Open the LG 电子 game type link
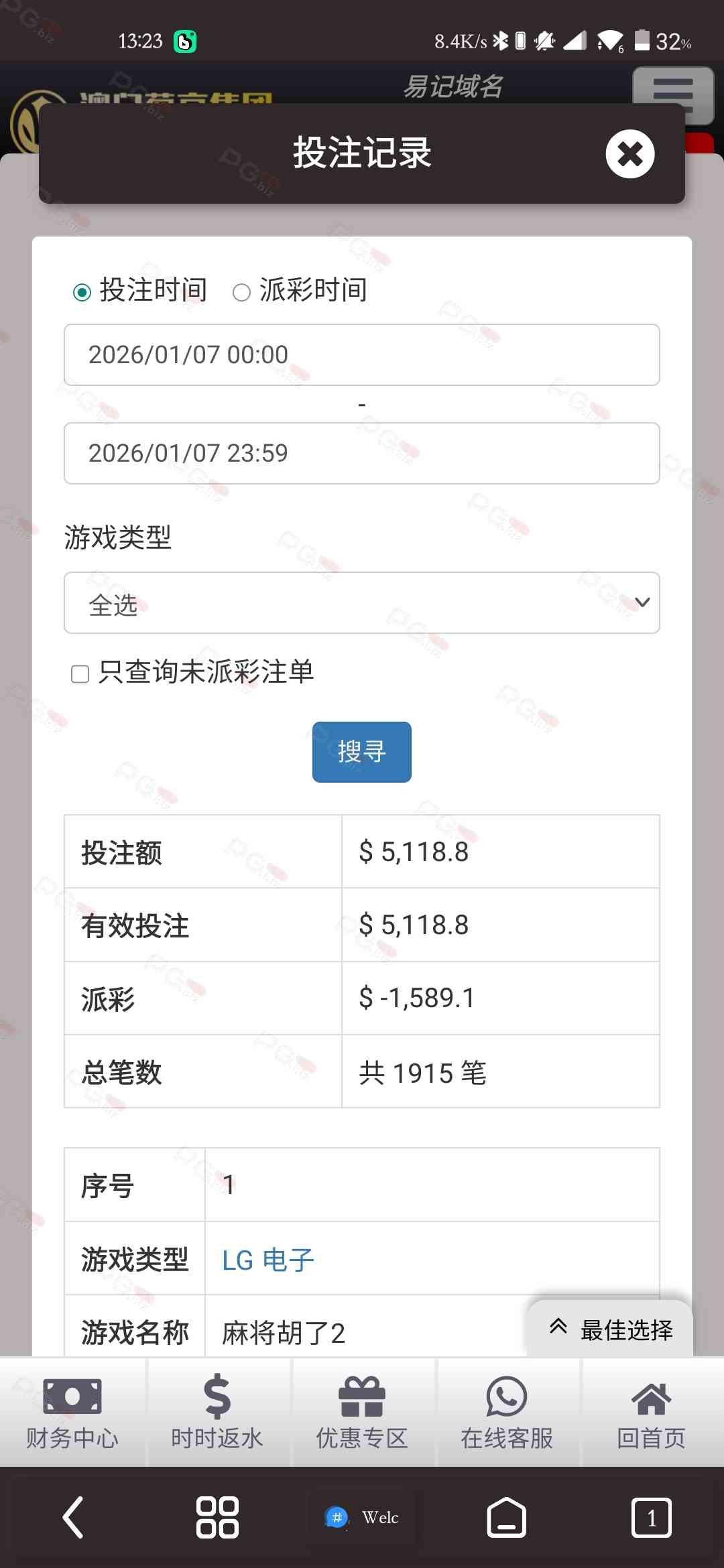724x1568 pixels. click(268, 1260)
